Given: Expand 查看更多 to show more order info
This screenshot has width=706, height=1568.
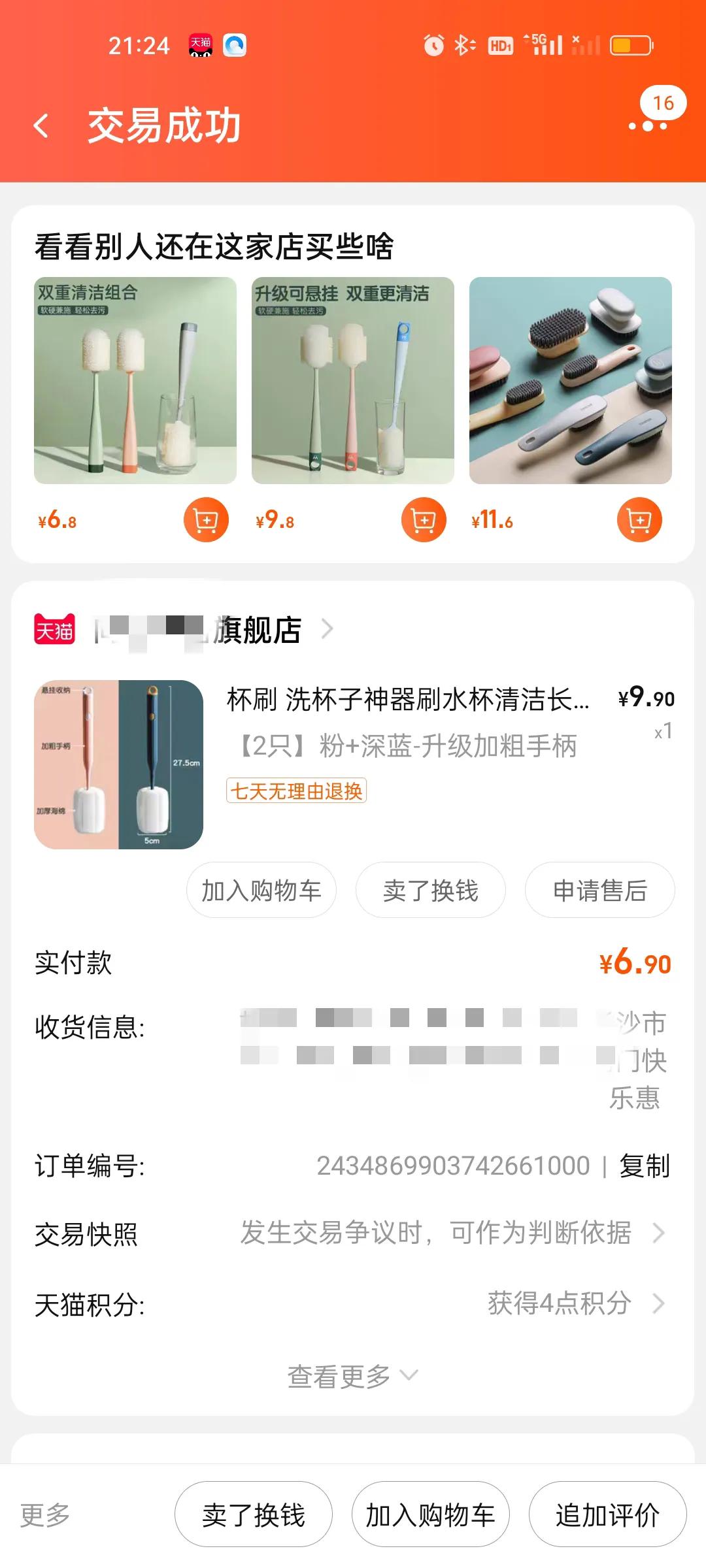Looking at the screenshot, I should [x=352, y=1376].
